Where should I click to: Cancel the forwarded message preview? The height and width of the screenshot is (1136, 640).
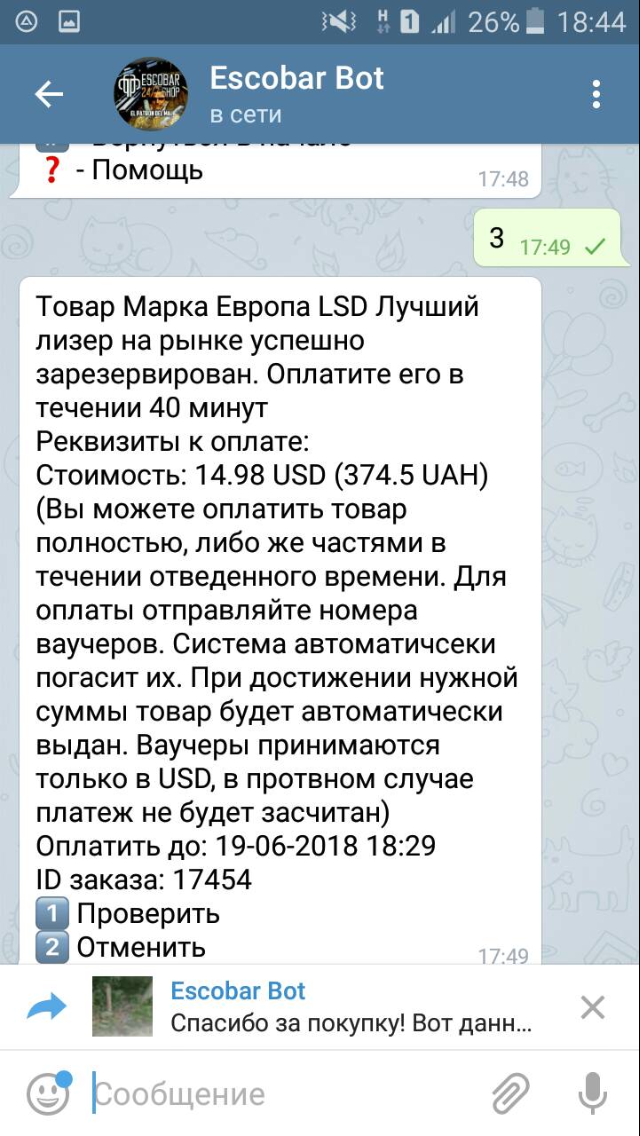pyautogui.click(x=593, y=1007)
